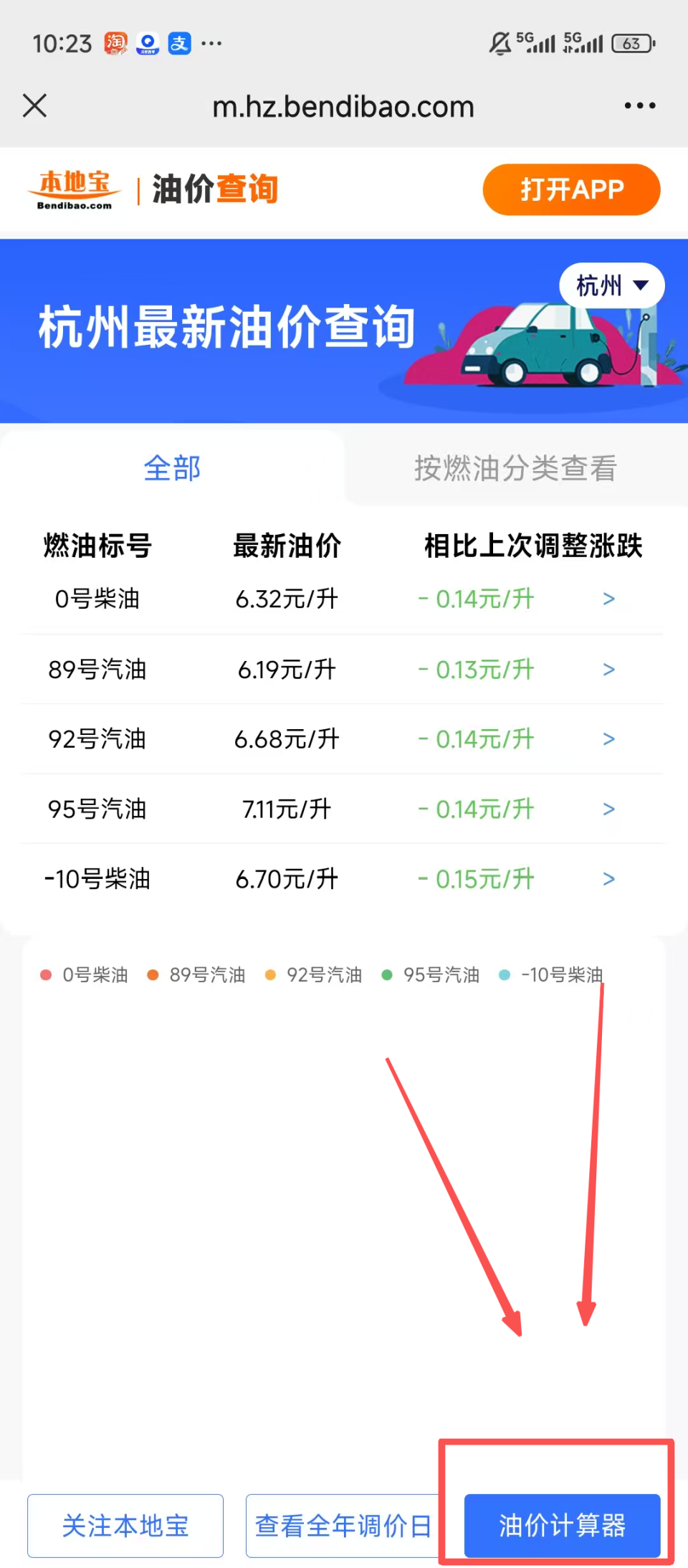Toggle the 95号汽油 green legend dot
Screen dimensions: 688x1568
(388, 974)
